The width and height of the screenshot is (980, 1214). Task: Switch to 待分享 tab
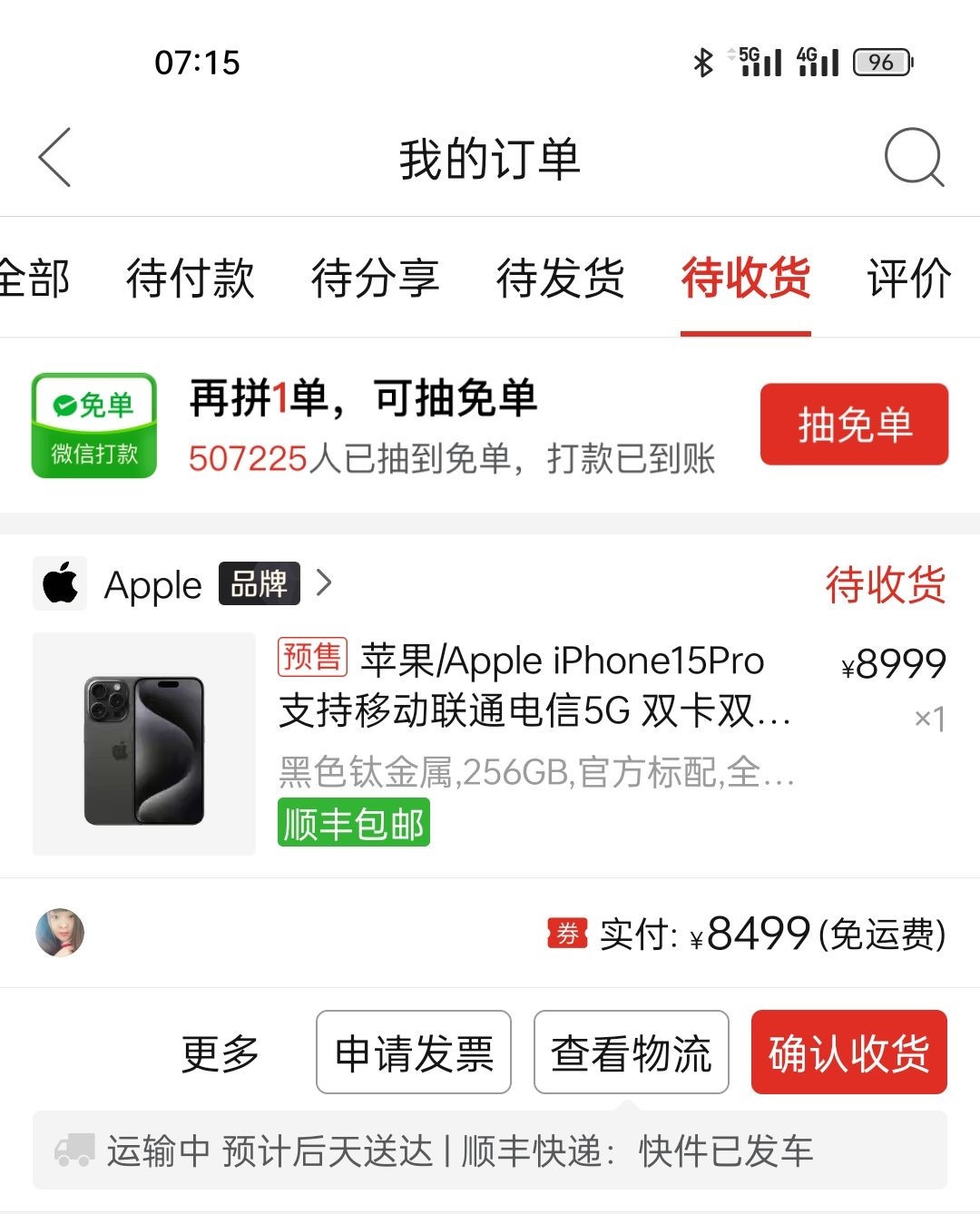(375, 278)
